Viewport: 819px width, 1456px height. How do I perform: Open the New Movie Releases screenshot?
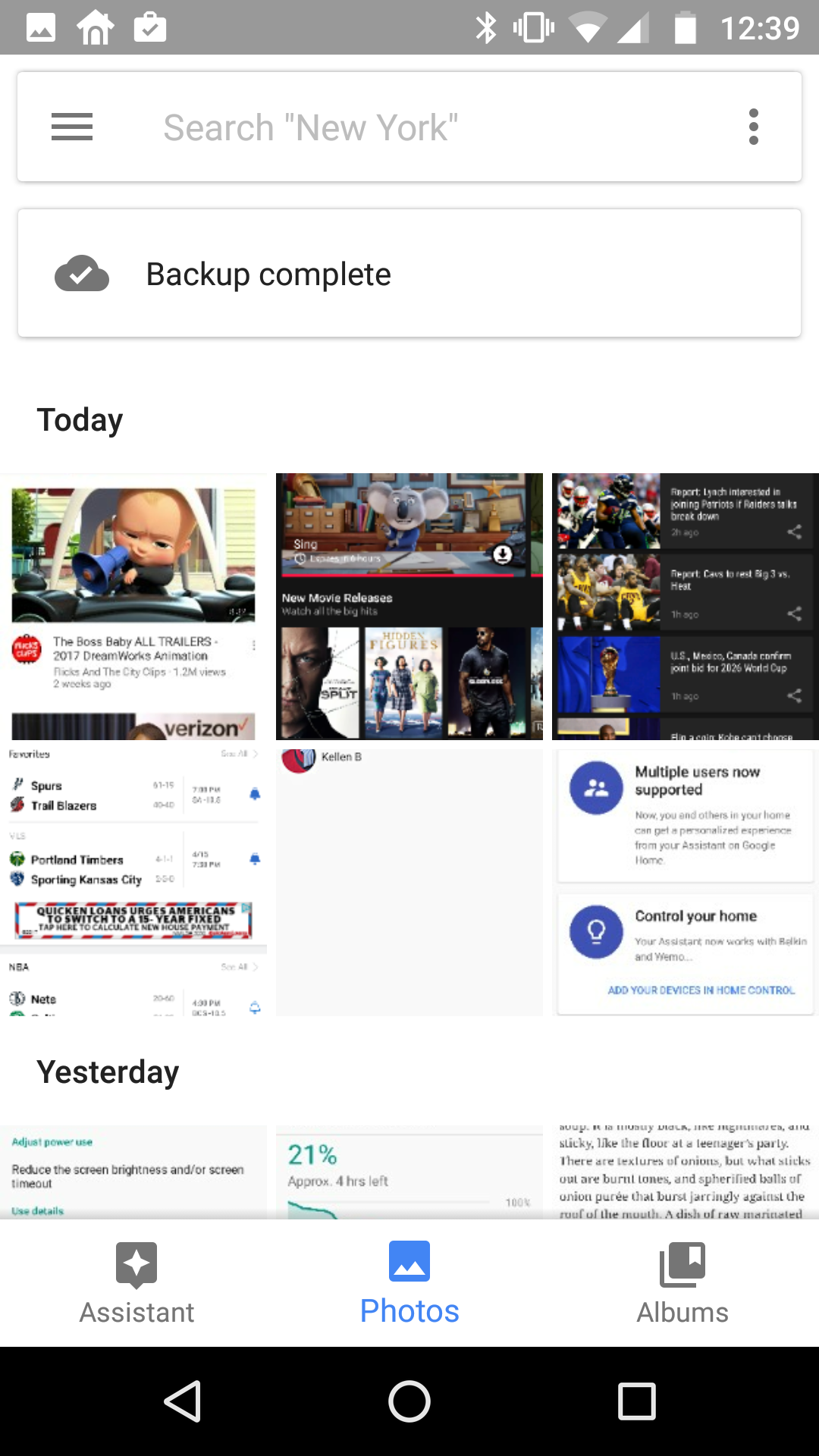[x=409, y=607]
